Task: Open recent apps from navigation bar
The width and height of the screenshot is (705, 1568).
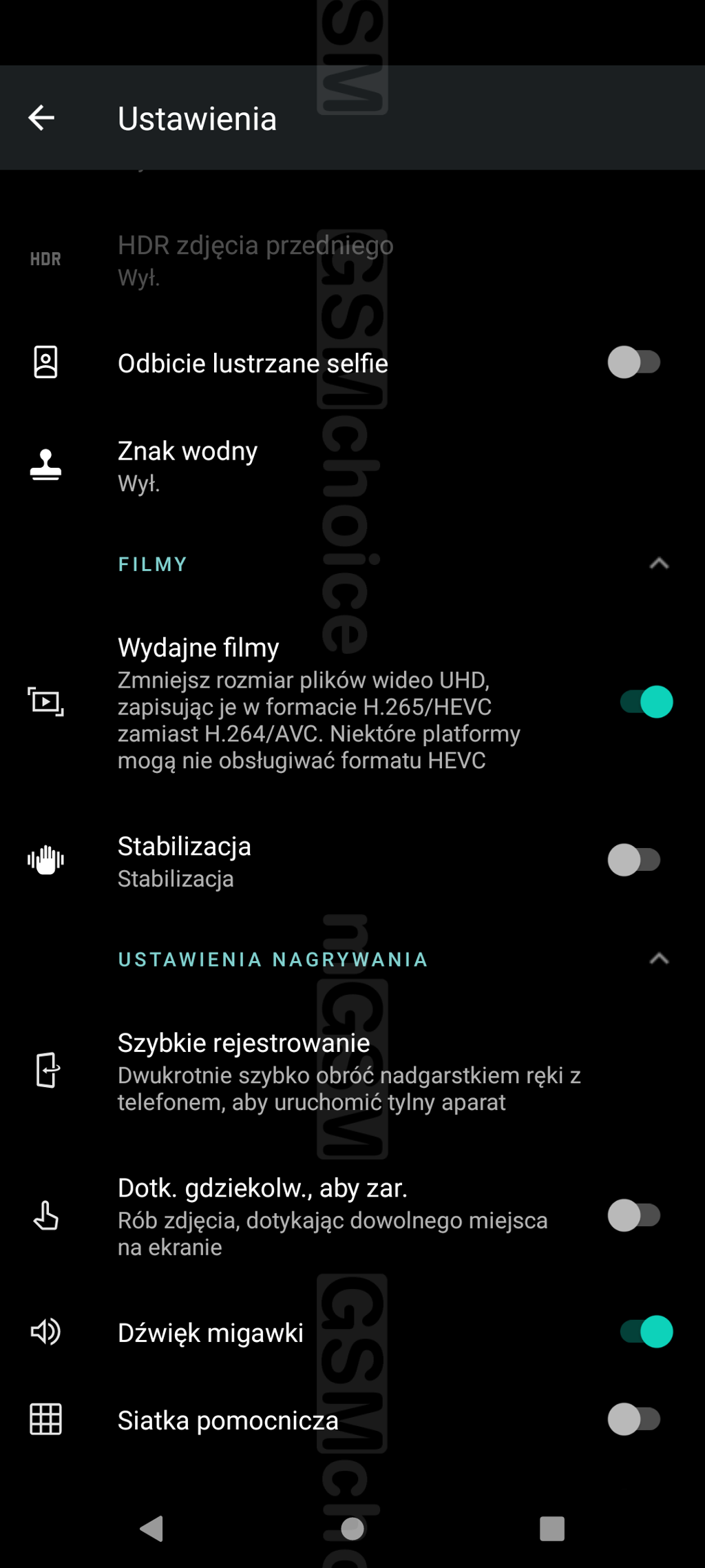Action: (552, 1529)
